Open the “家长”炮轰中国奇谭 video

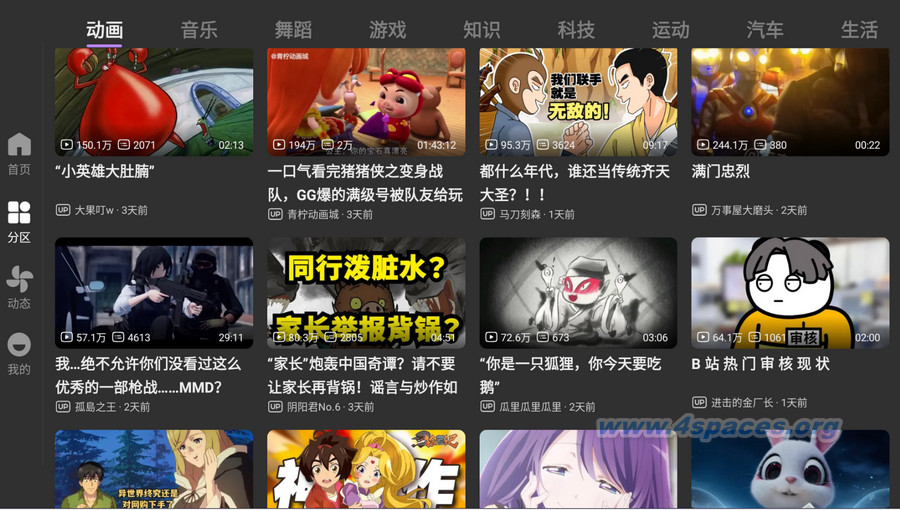tap(366, 293)
